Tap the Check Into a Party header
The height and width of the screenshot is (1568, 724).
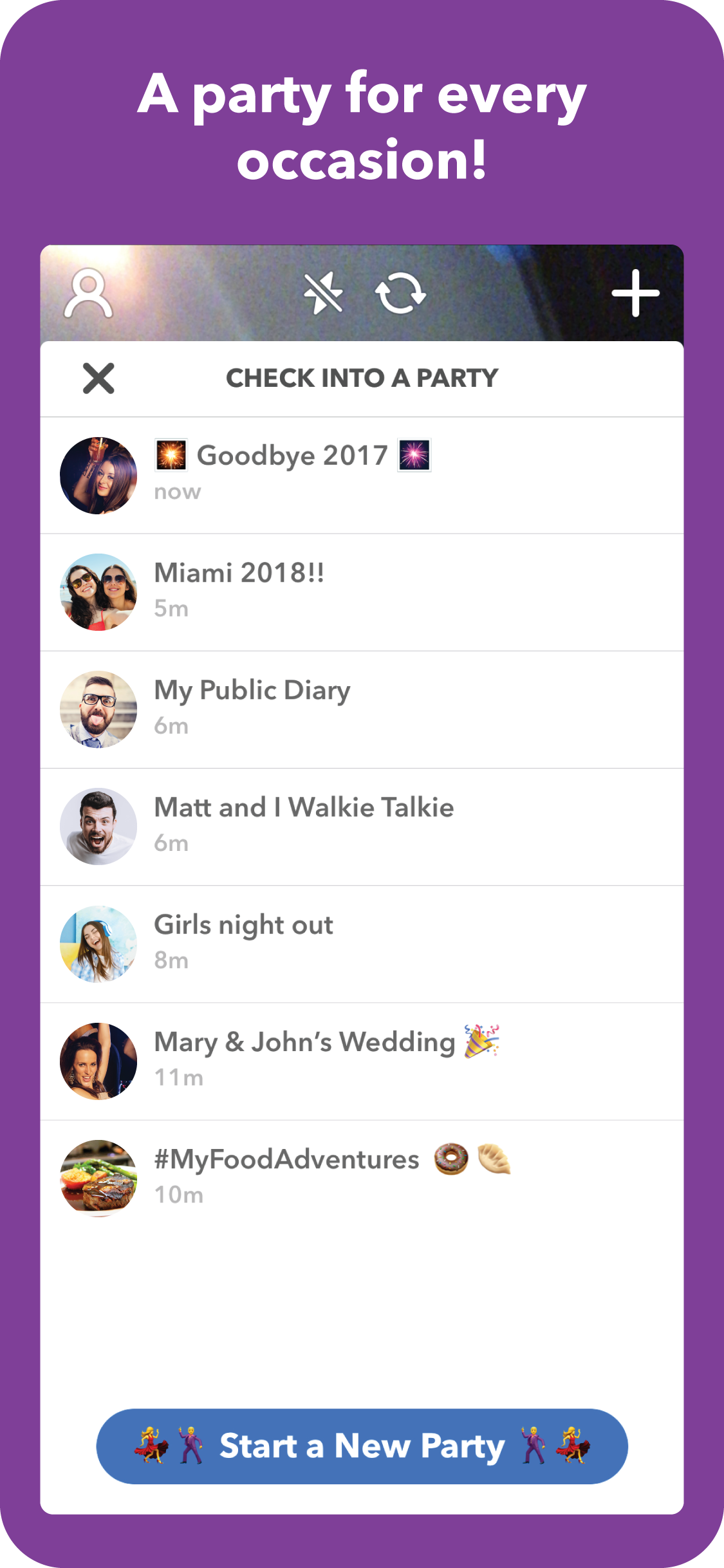[362, 378]
